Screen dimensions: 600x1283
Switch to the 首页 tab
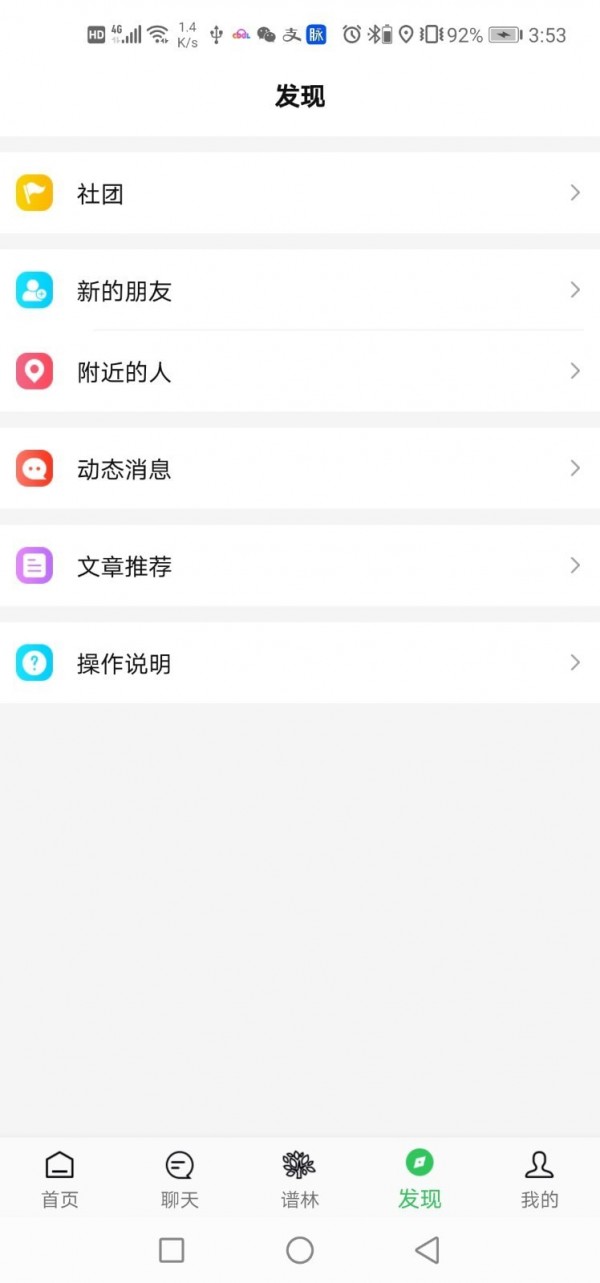coord(60,1179)
